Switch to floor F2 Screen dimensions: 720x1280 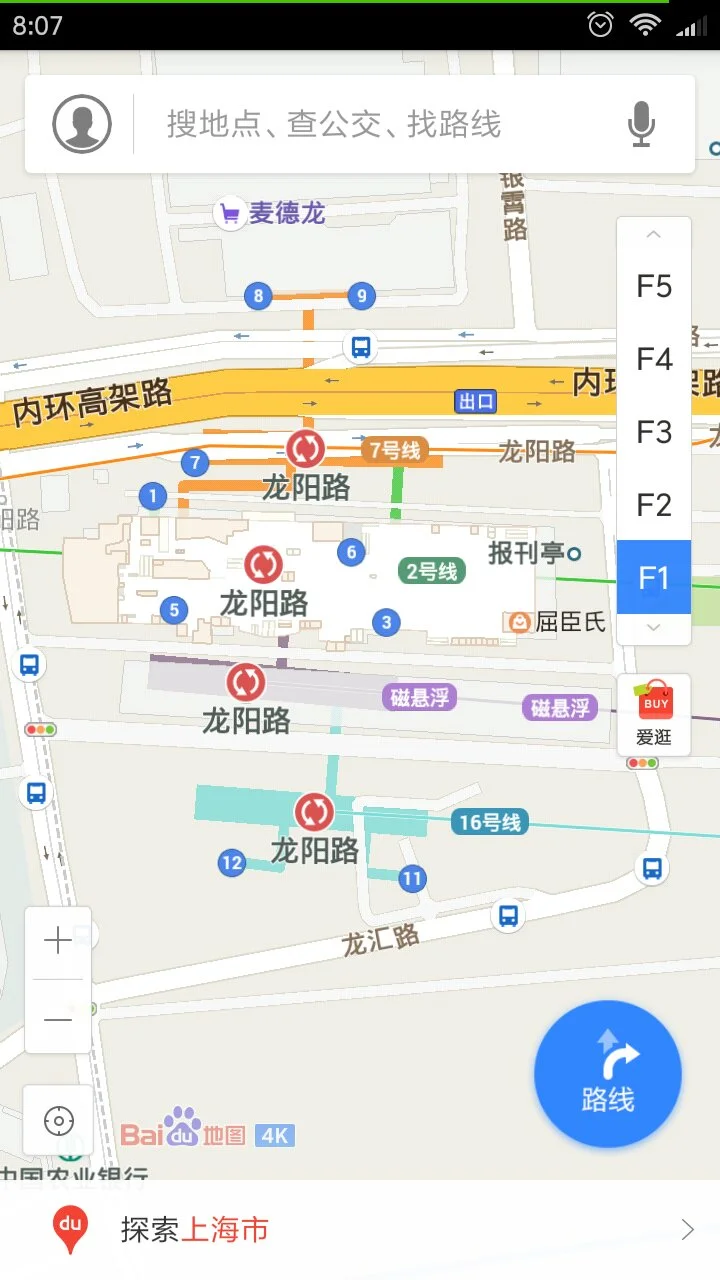(x=653, y=505)
